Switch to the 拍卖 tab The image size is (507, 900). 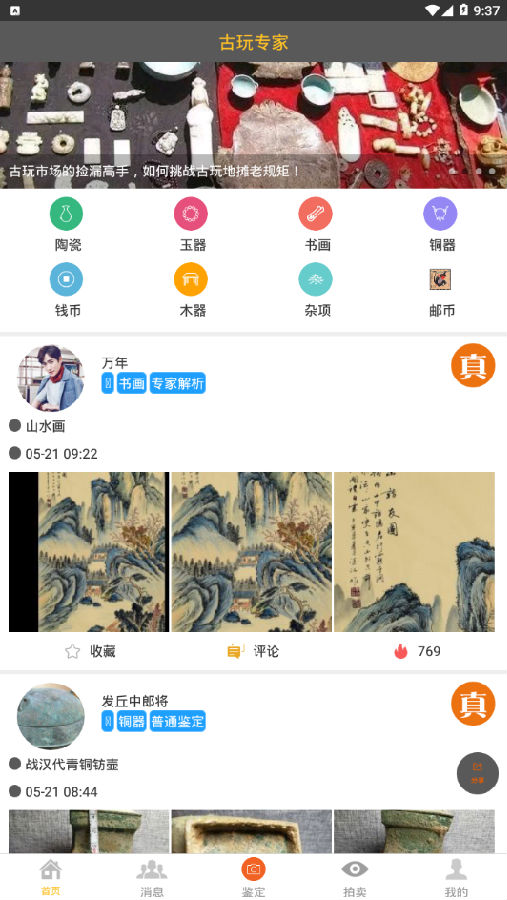coord(355,877)
